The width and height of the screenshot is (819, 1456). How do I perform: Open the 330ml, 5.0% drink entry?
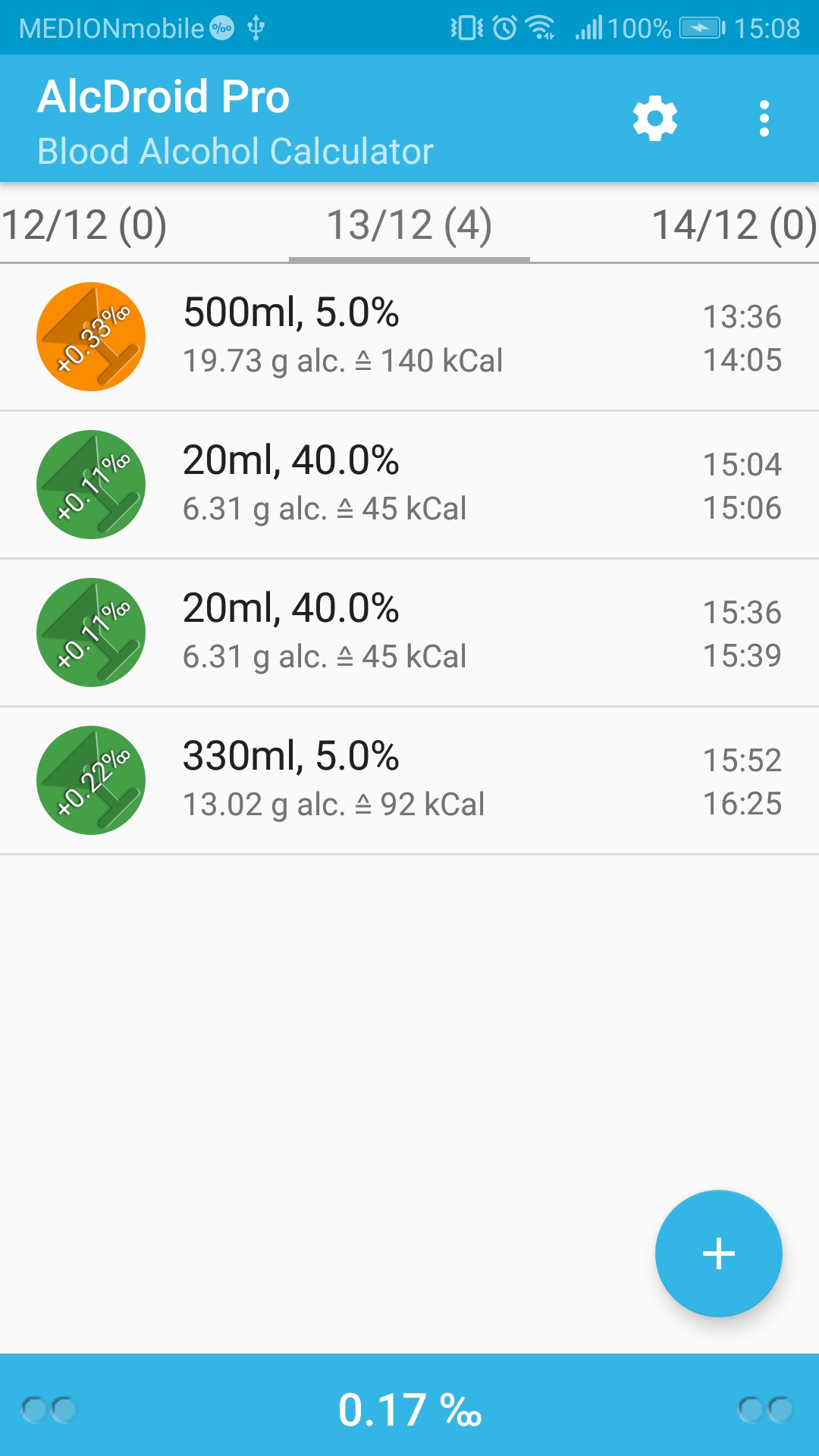click(409, 780)
